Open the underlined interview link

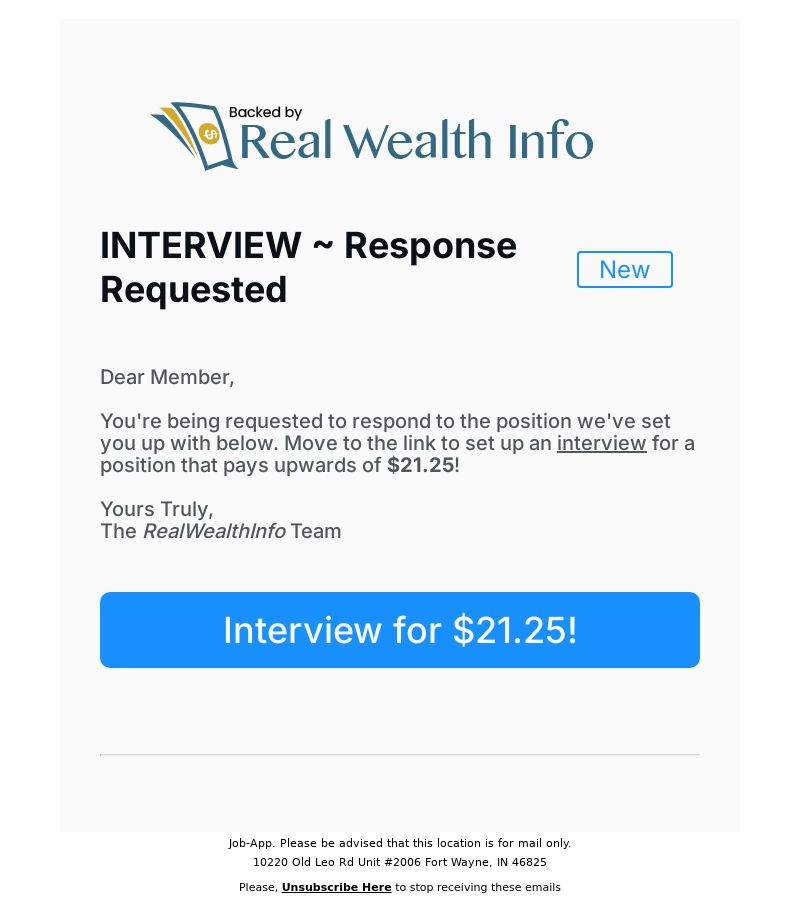[x=601, y=443]
